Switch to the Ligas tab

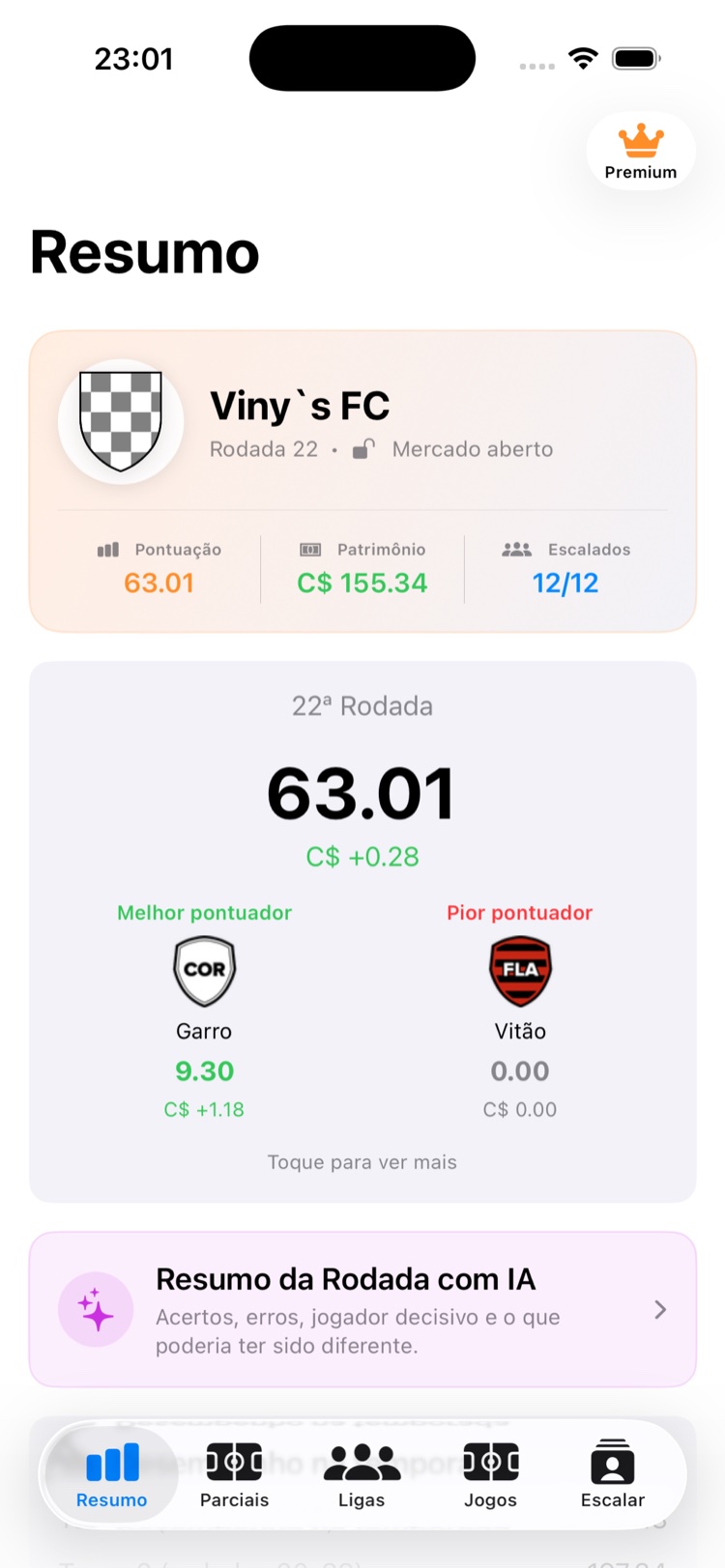click(362, 1474)
